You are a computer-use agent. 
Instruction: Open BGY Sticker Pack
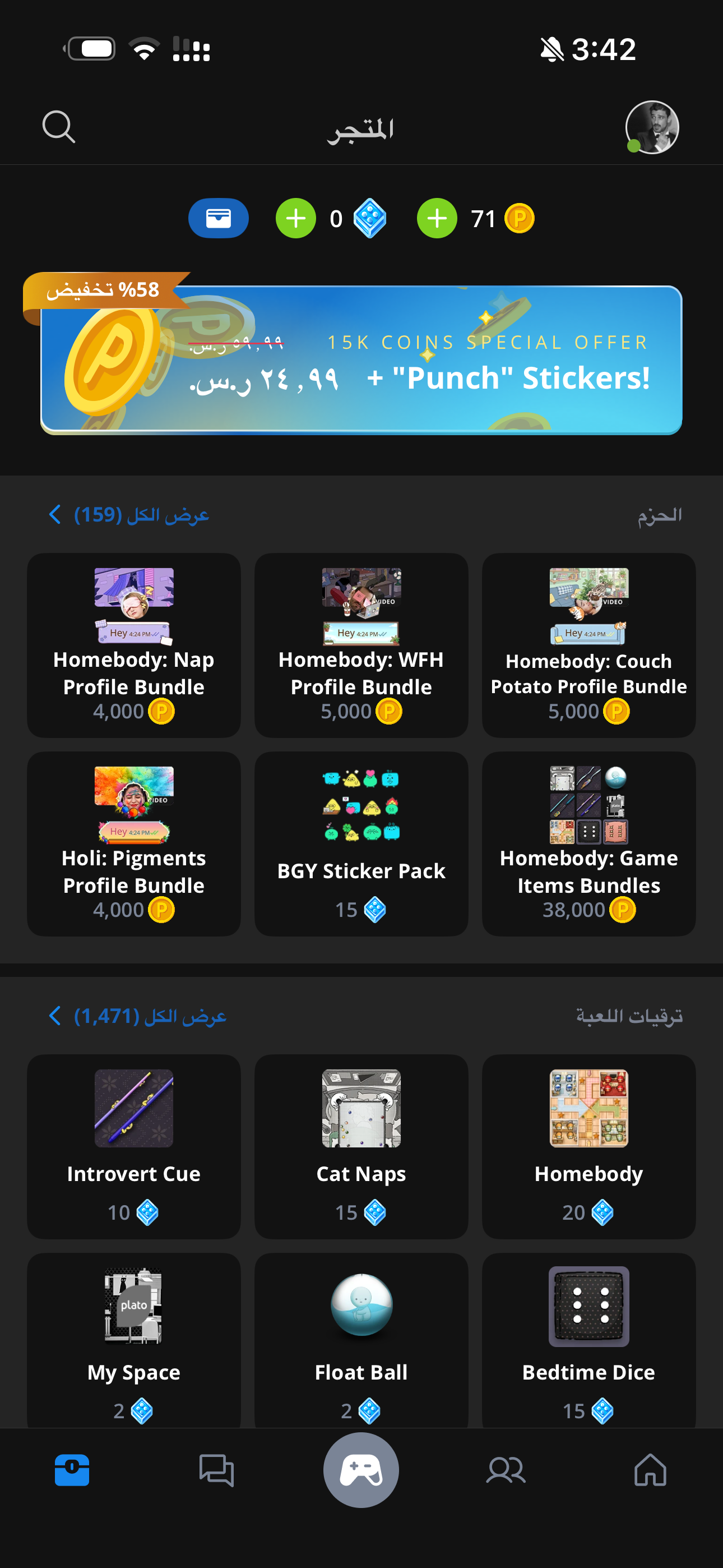[x=361, y=843]
